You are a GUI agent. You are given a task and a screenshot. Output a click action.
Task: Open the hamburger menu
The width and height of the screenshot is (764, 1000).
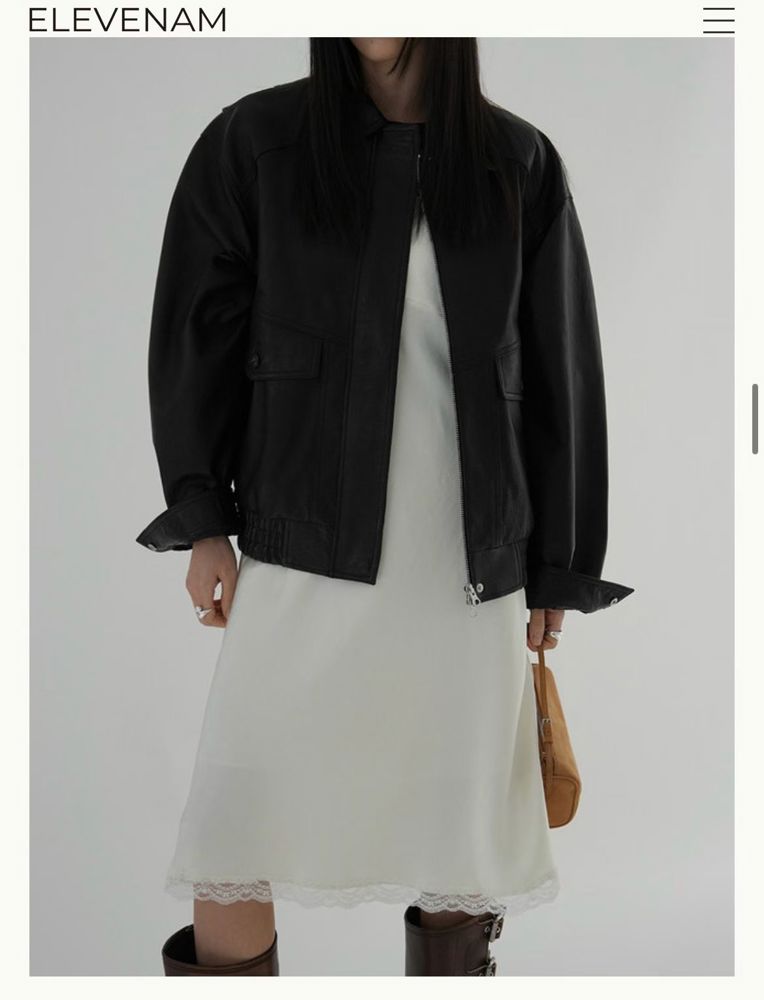point(718,20)
